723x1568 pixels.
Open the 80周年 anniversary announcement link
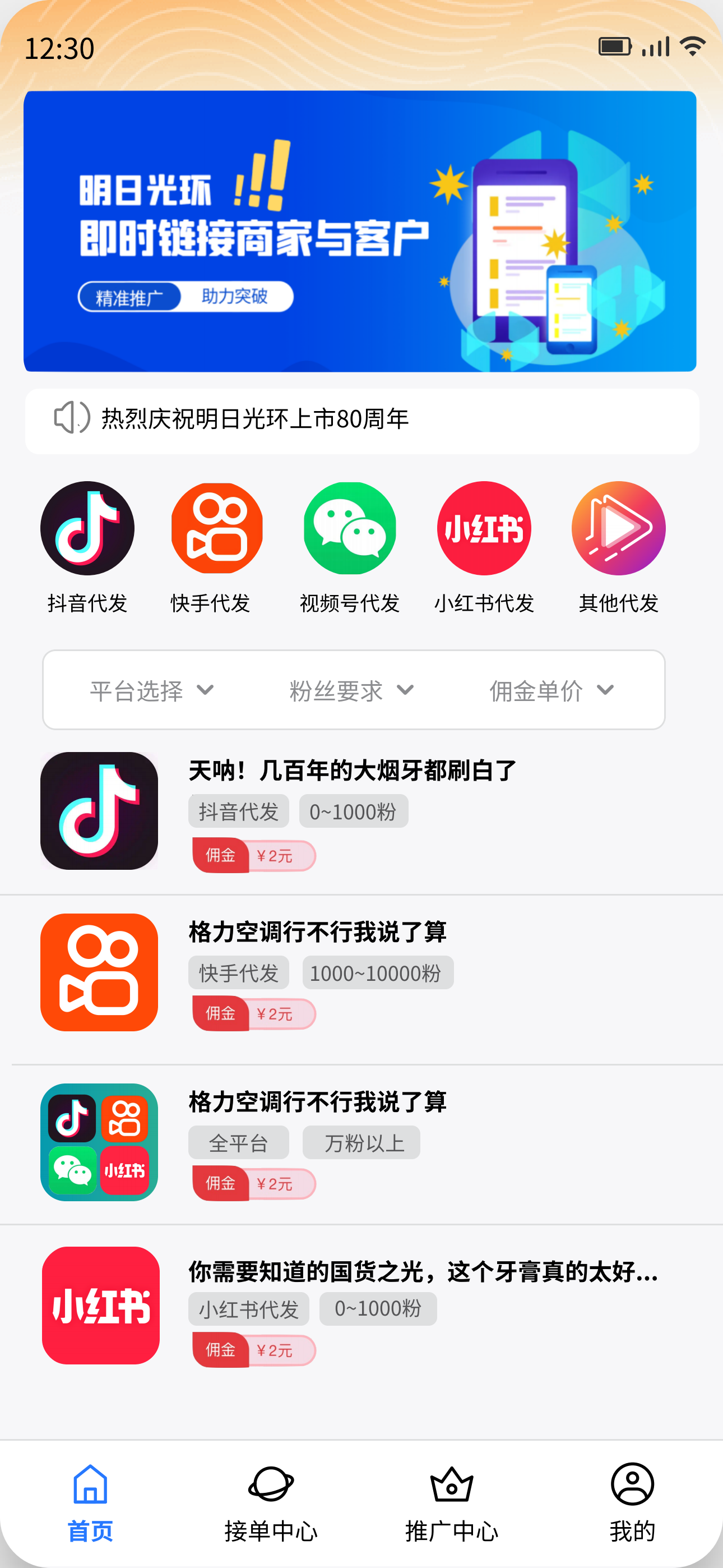point(254,419)
